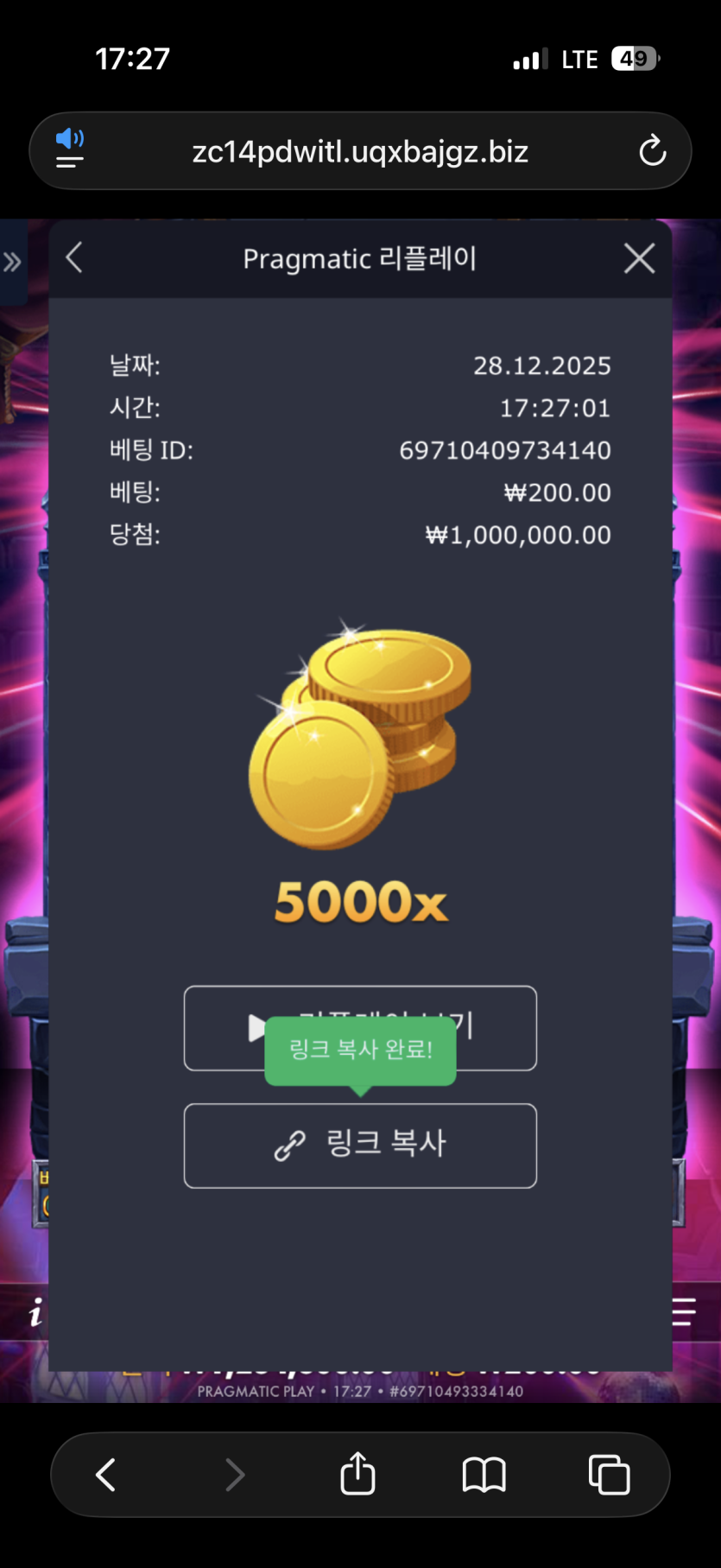Open the game hamburger menu
This screenshot has height=1568, width=721.
(685, 1311)
